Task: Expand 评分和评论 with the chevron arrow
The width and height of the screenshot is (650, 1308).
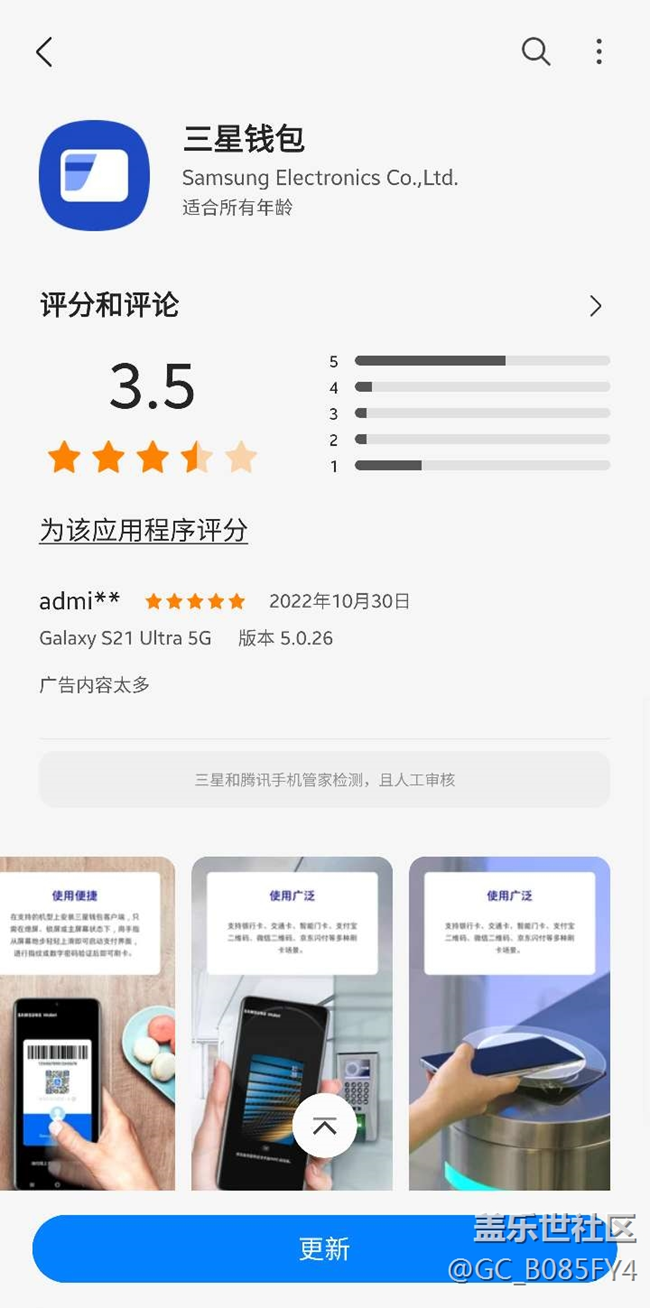Action: click(596, 306)
